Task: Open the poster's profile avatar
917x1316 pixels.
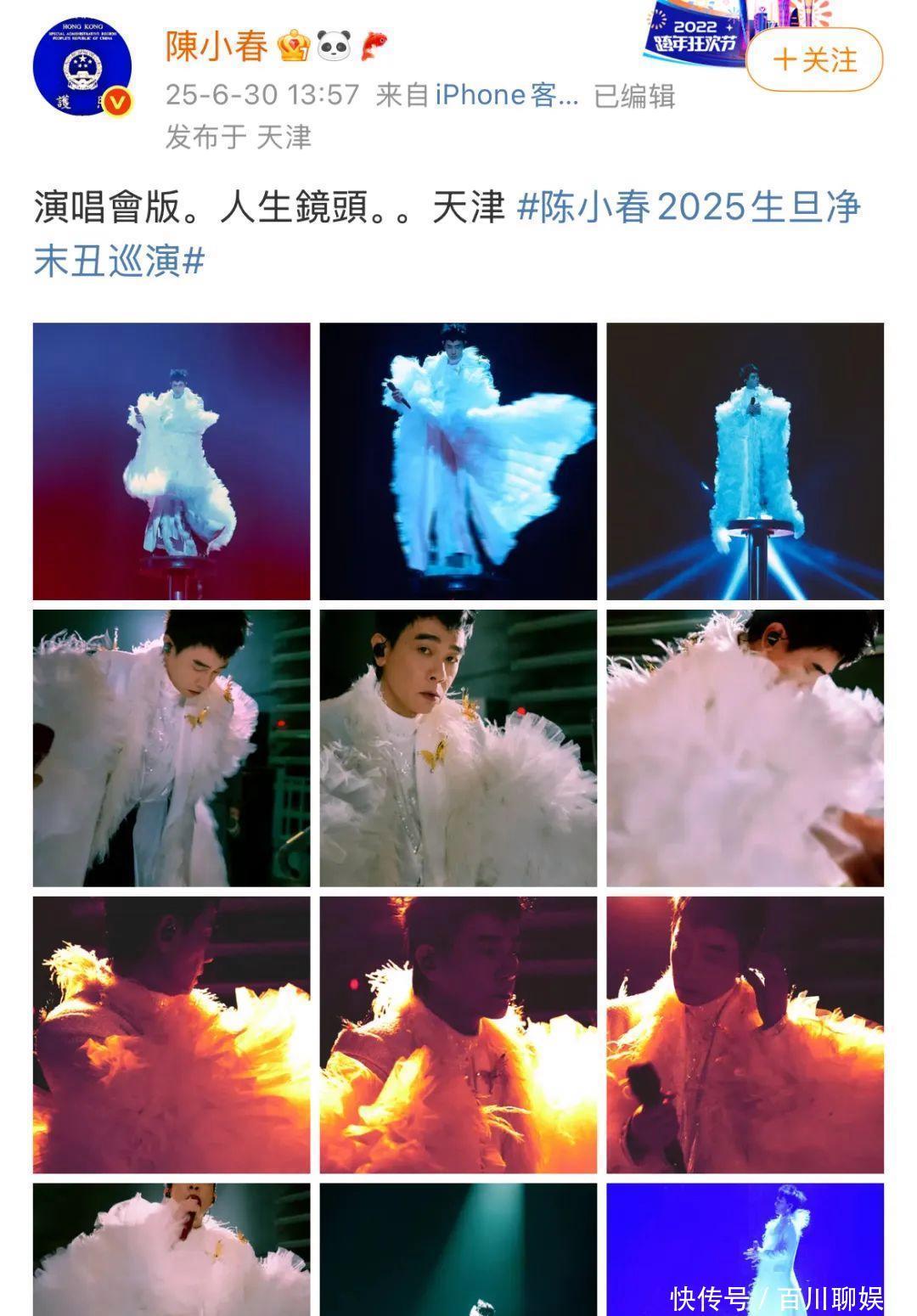Action: (82, 66)
